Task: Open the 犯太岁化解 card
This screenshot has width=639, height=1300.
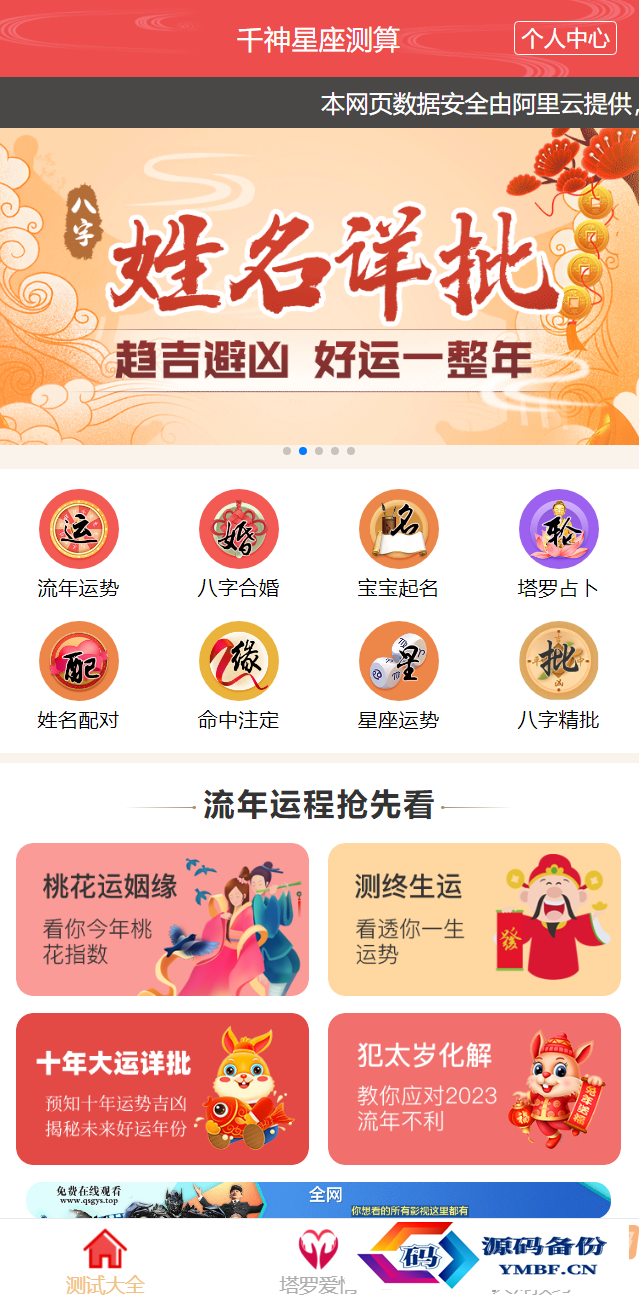Action: [x=474, y=1089]
